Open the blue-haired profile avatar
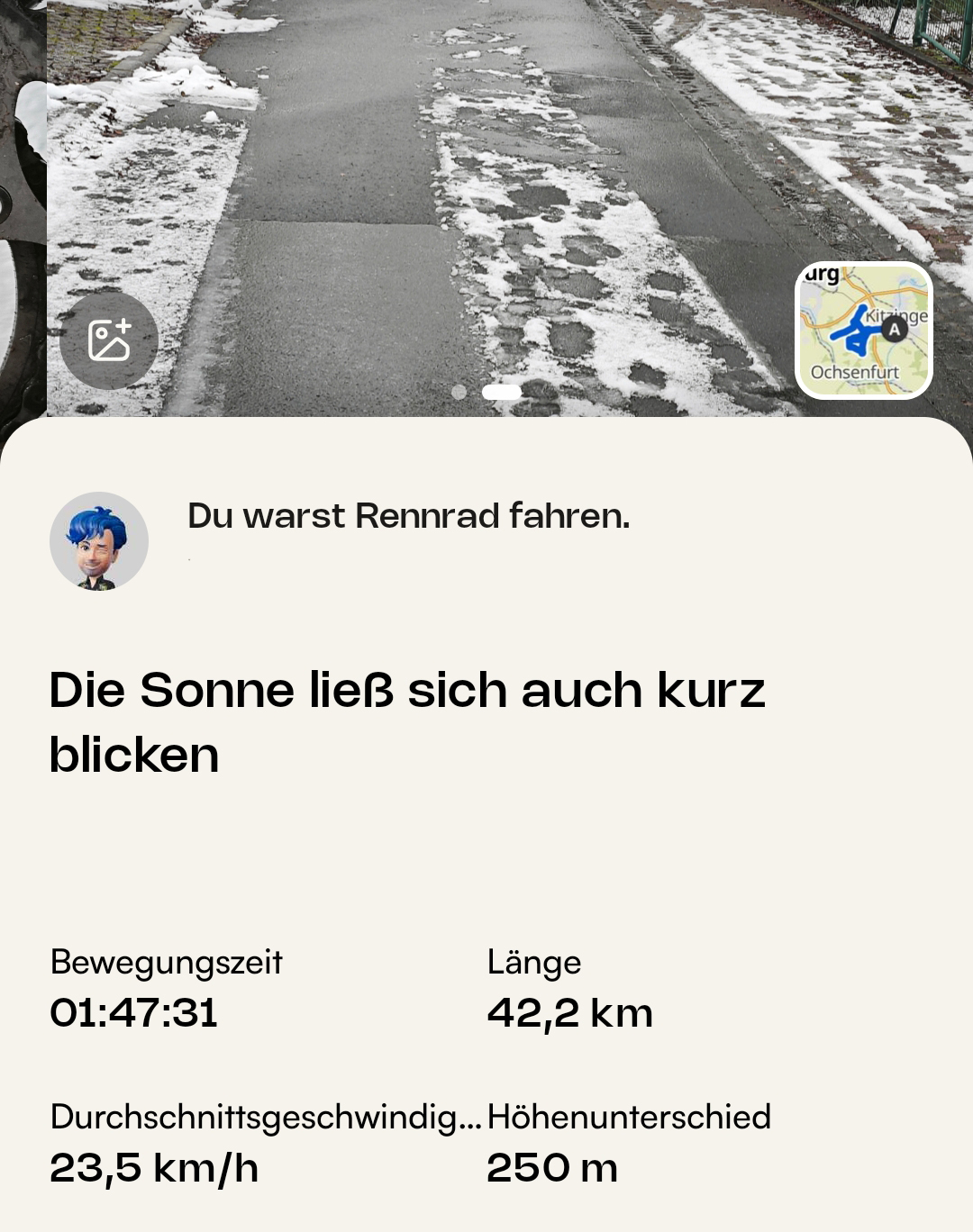The image size is (973, 1232). pyautogui.click(x=99, y=541)
